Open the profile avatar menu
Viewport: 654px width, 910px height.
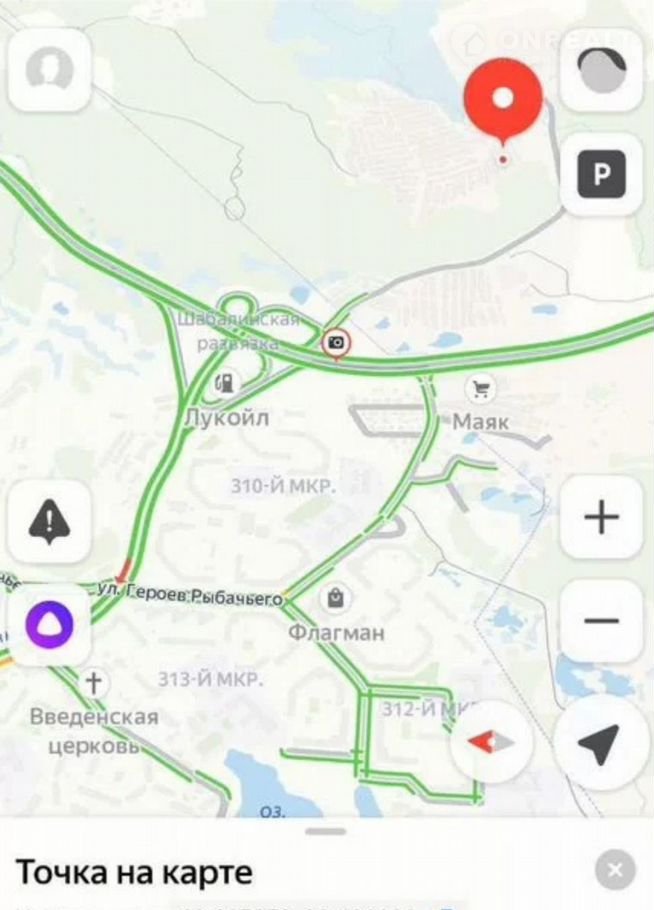point(49,70)
